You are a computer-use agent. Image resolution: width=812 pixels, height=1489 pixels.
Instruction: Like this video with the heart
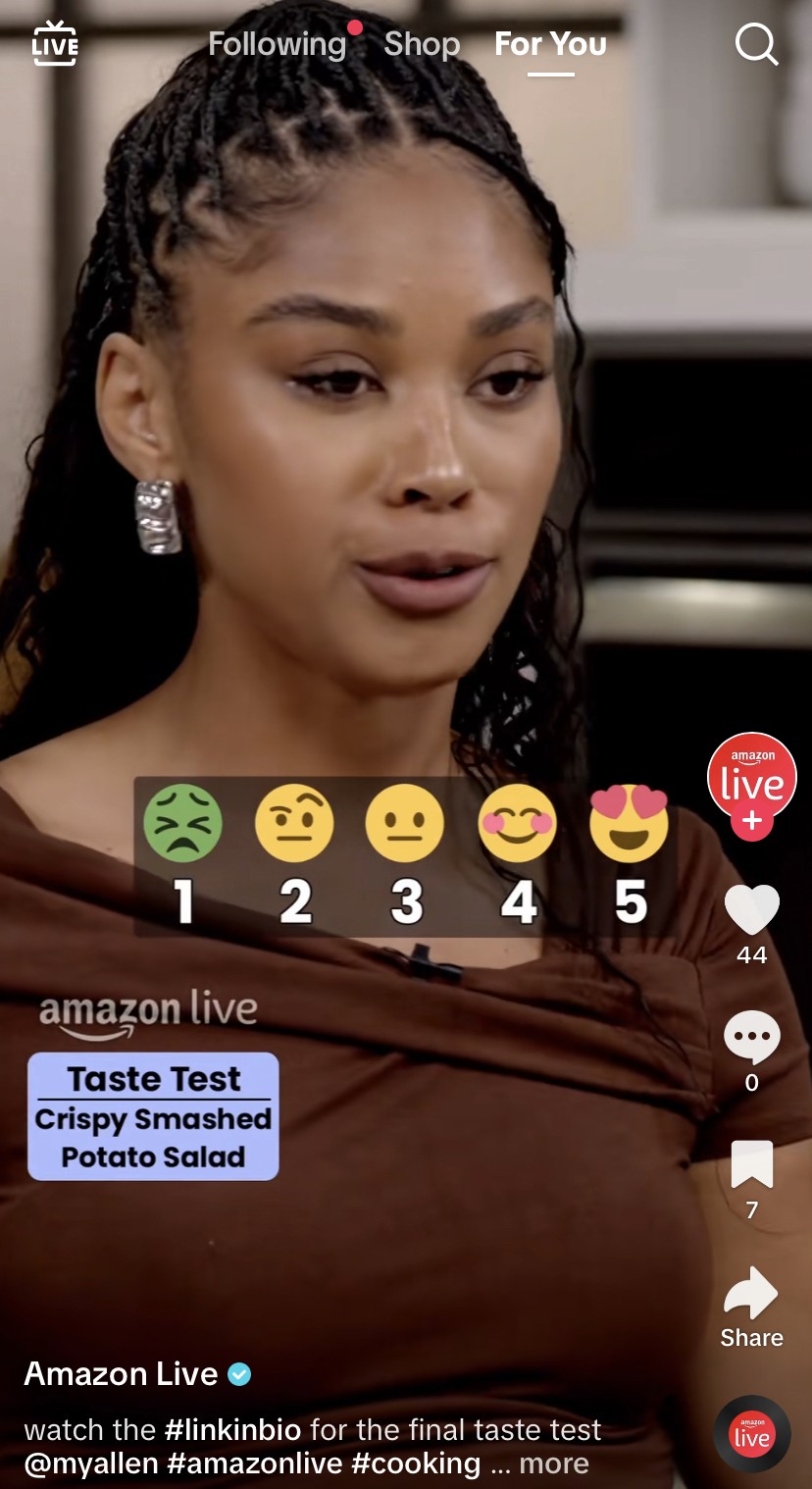[x=751, y=909]
